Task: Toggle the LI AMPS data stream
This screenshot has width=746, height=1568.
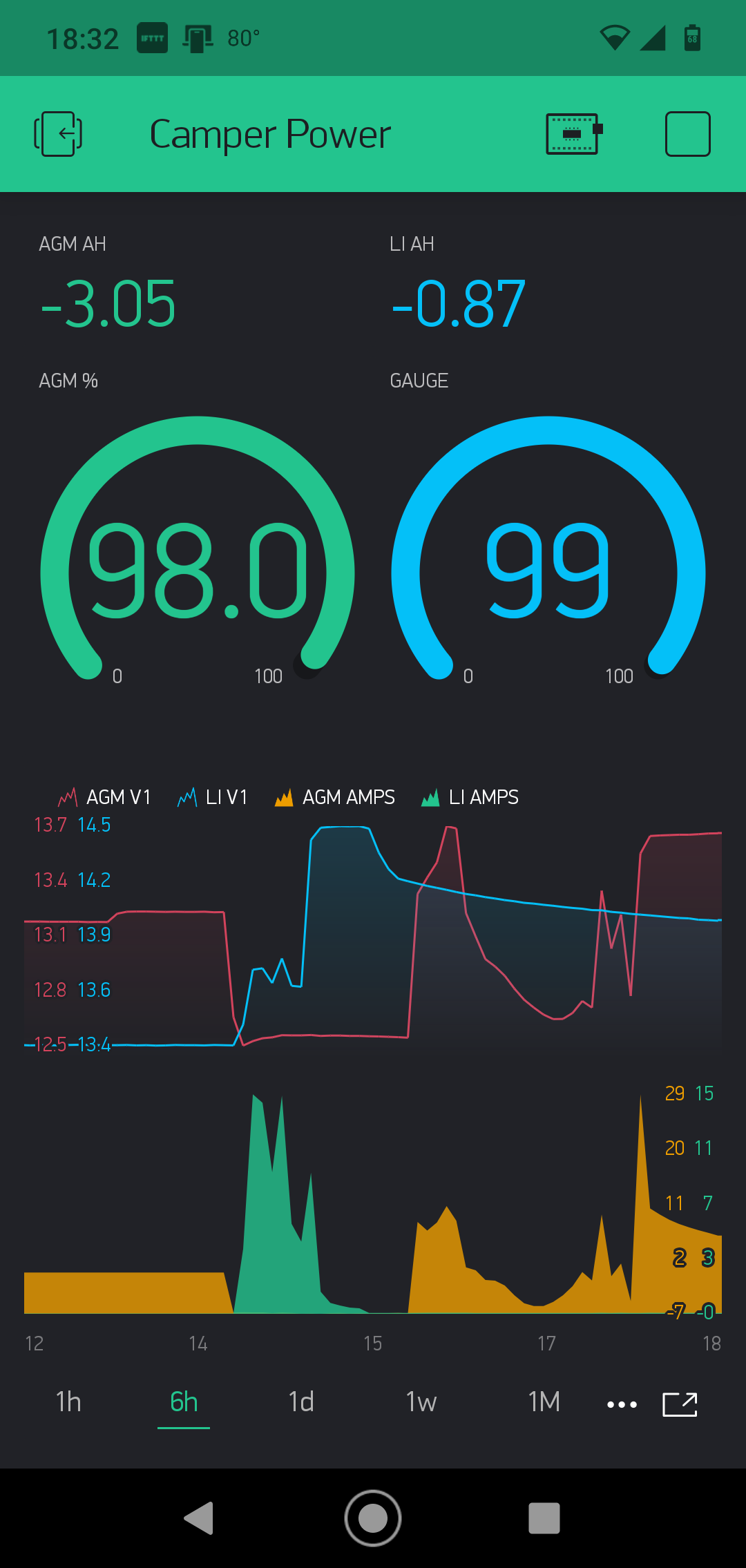Action: (470, 798)
